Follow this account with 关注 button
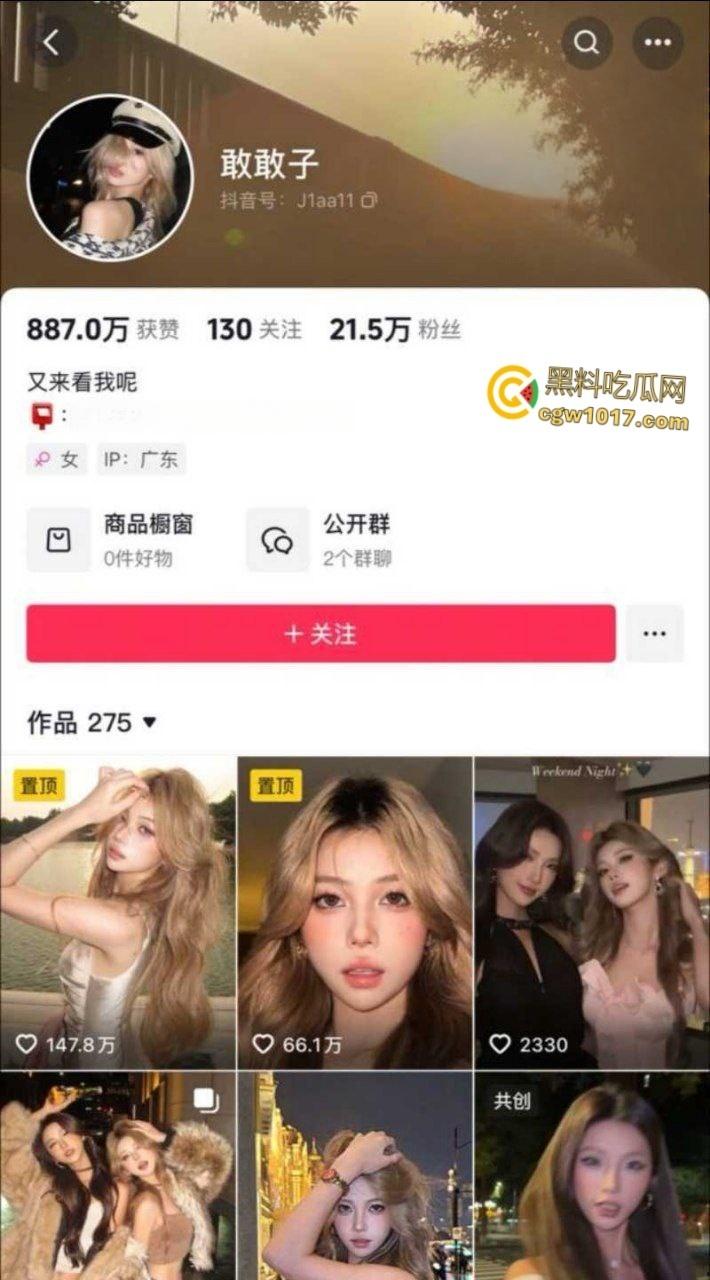 [x=321, y=634]
